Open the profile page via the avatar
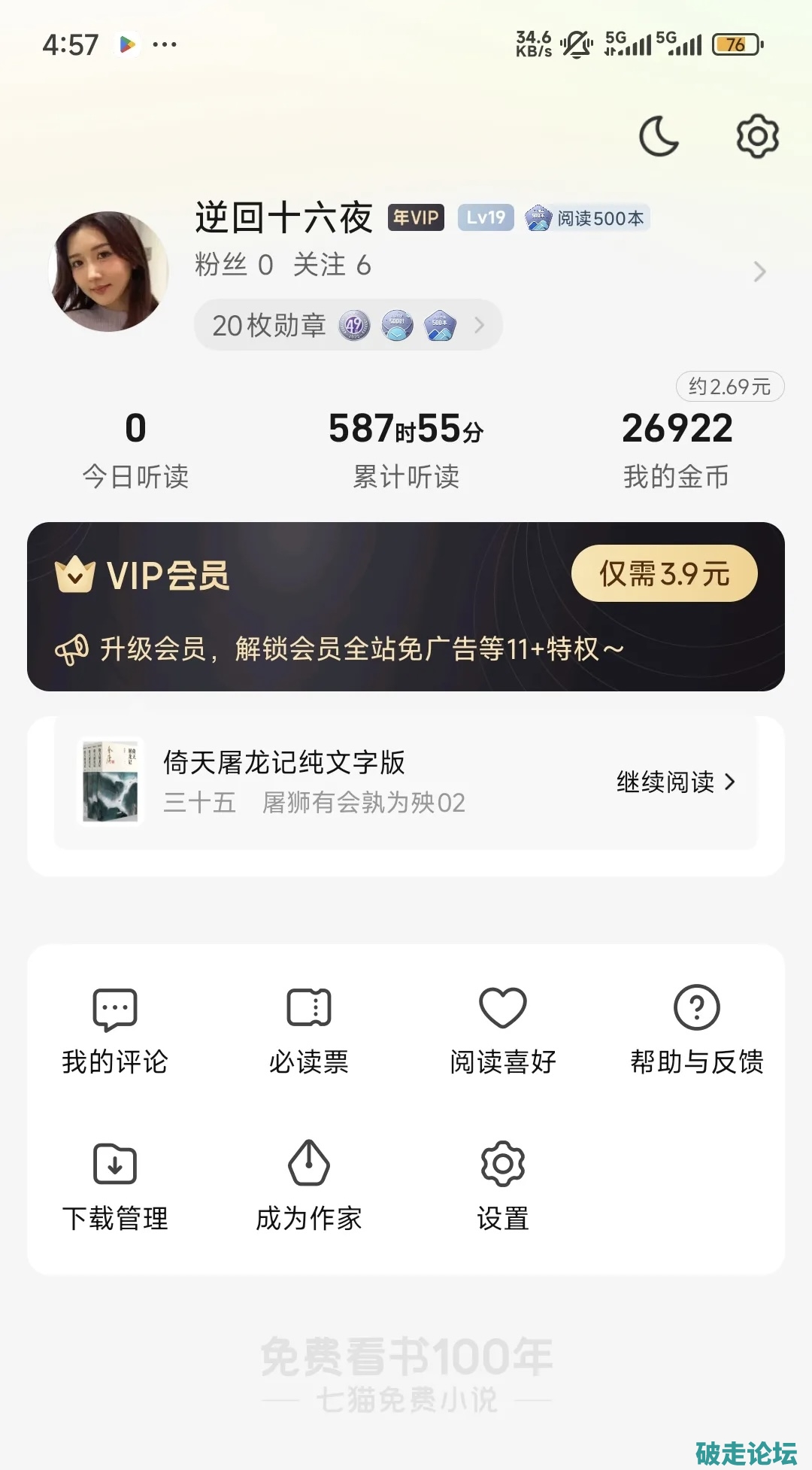Screen dimensions: 812x1470 pyautogui.click(x=109, y=272)
